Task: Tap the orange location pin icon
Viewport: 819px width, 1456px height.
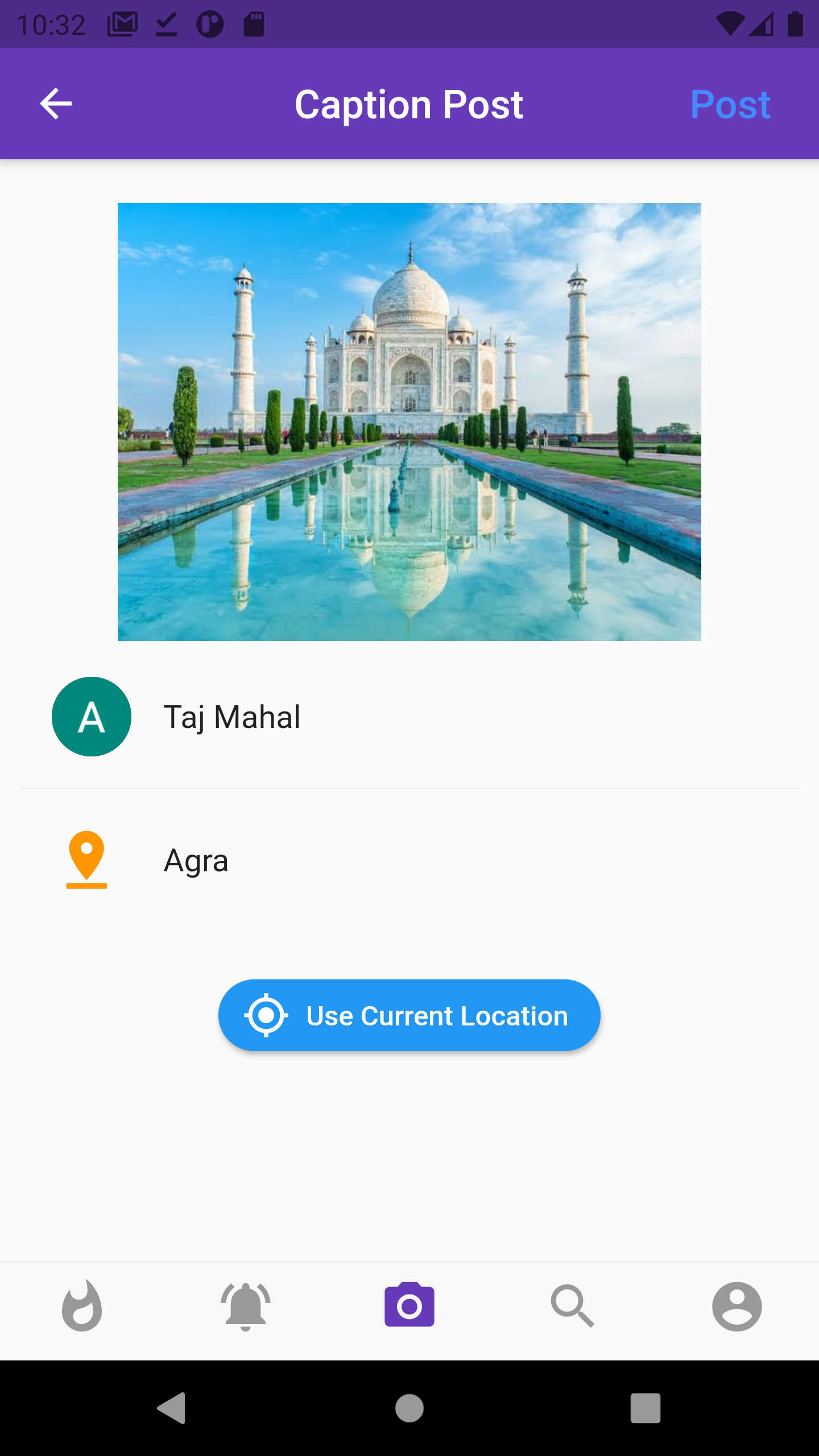Action: (x=86, y=861)
